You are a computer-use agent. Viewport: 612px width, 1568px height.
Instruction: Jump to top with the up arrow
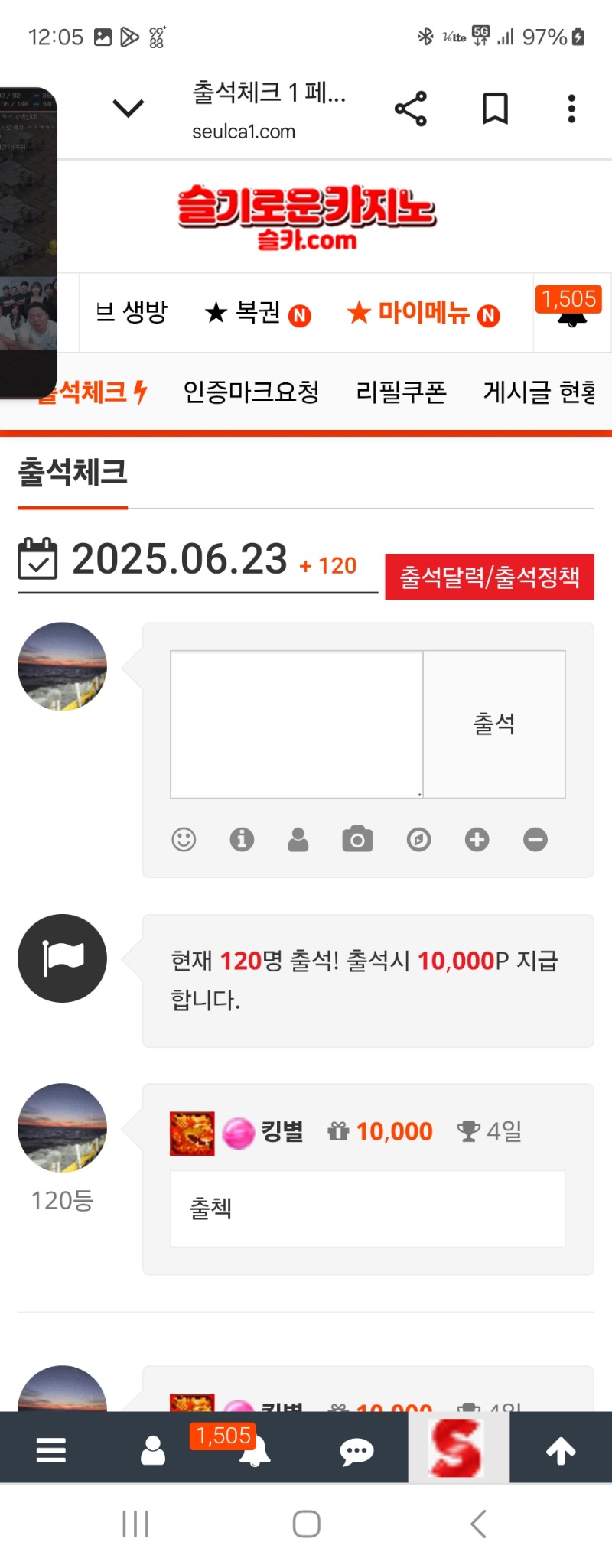pyautogui.click(x=561, y=1450)
